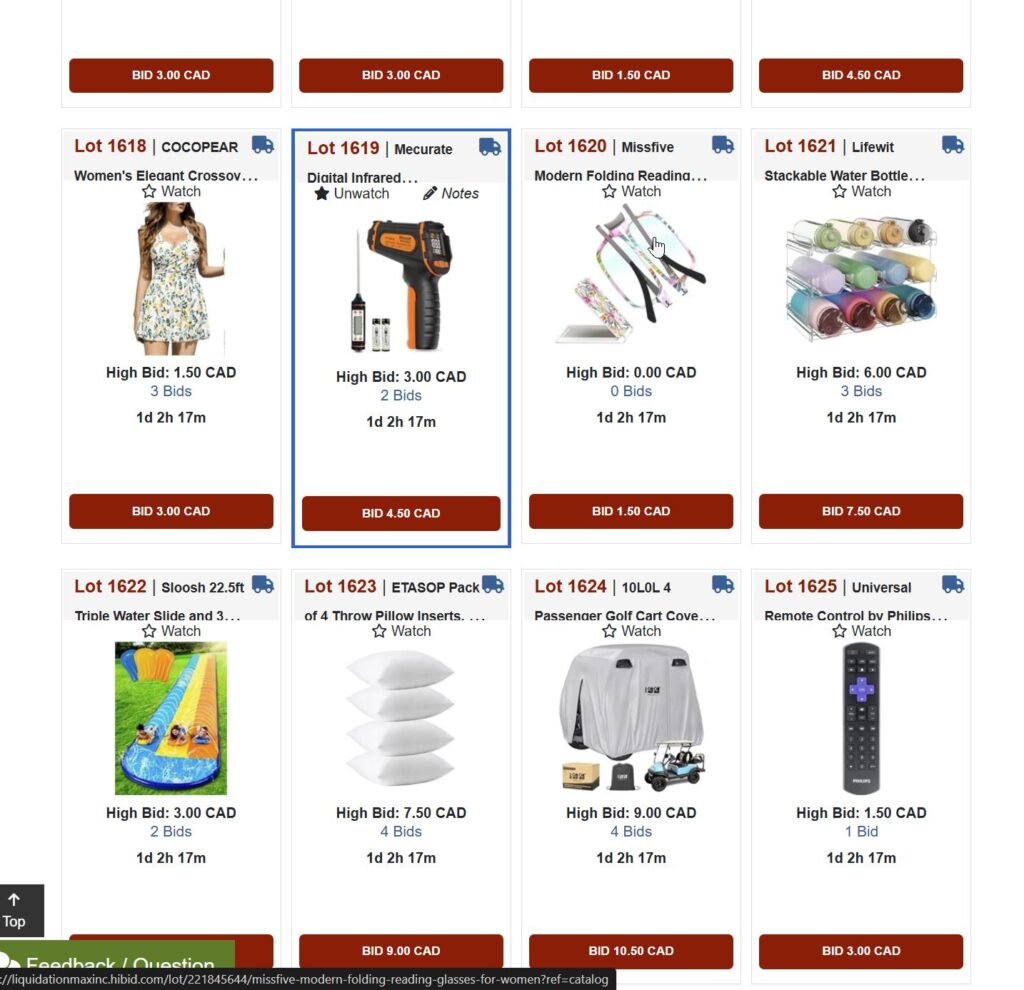Screen dimensions: 1024x990
Task: Open Lot 1620 folding reading glasses image
Action: [x=631, y=275]
